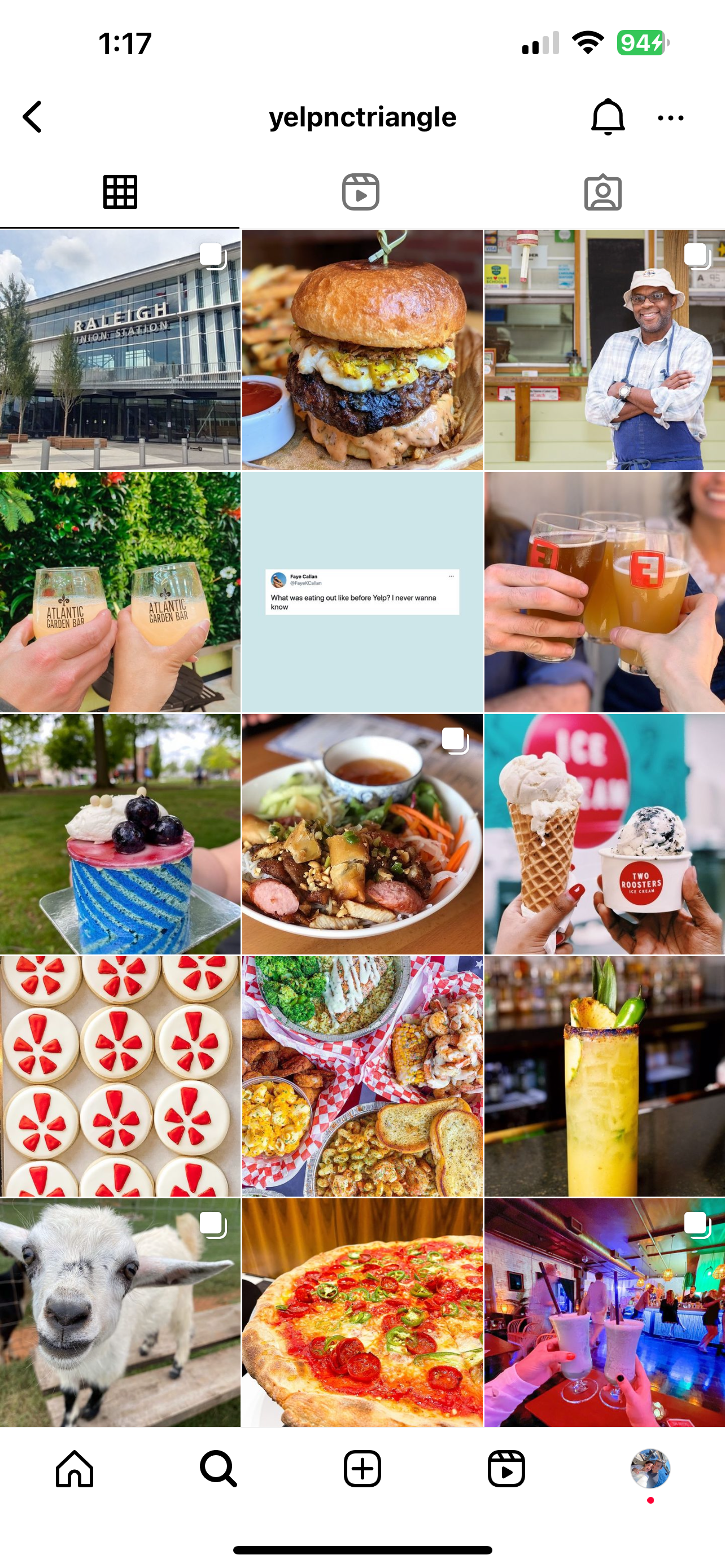Go back from the yelpnctriangle profile
Screen dimensions: 725x1568
pyautogui.click(x=33, y=117)
